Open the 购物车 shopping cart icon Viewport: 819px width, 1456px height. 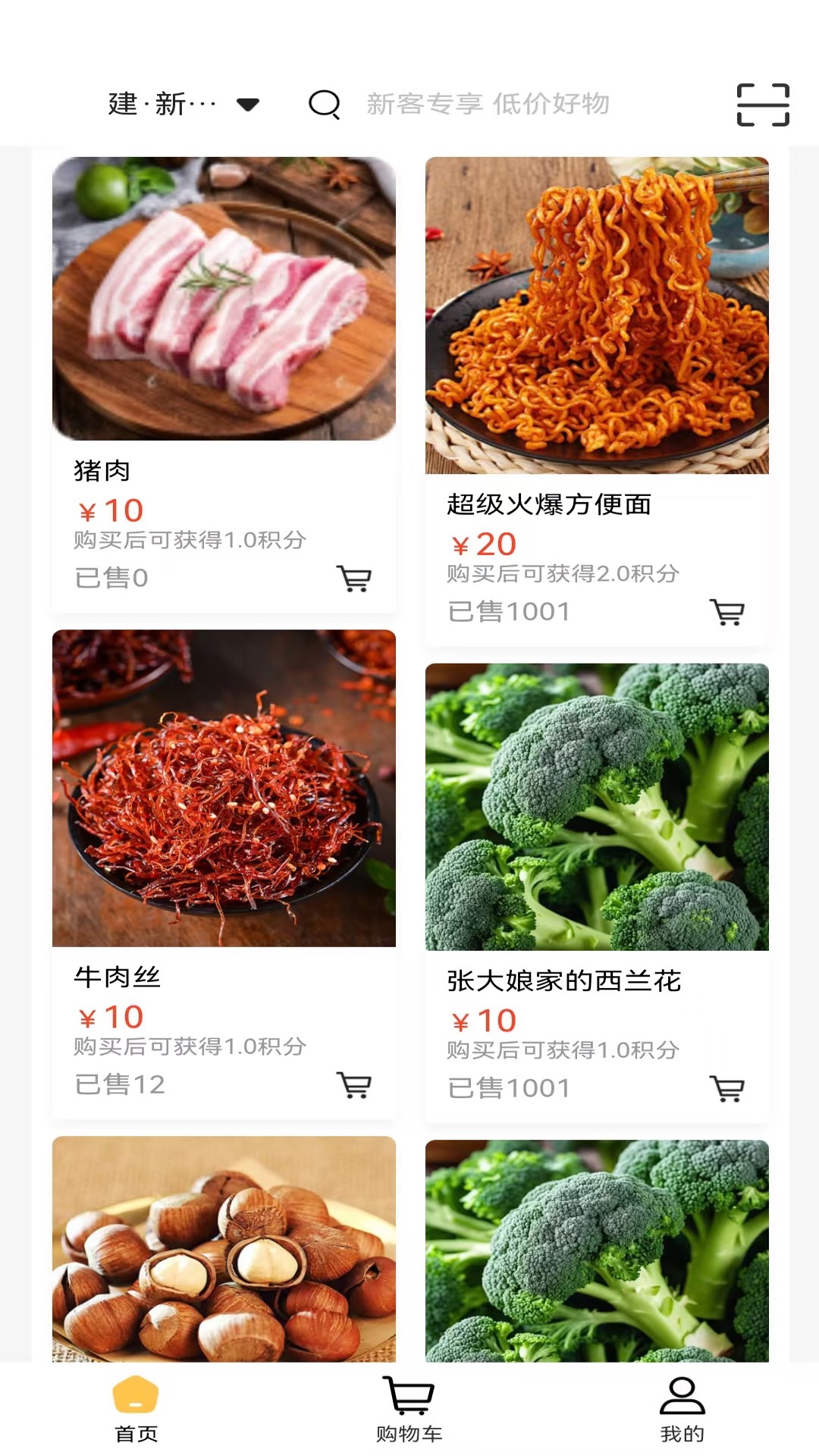click(409, 1407)
